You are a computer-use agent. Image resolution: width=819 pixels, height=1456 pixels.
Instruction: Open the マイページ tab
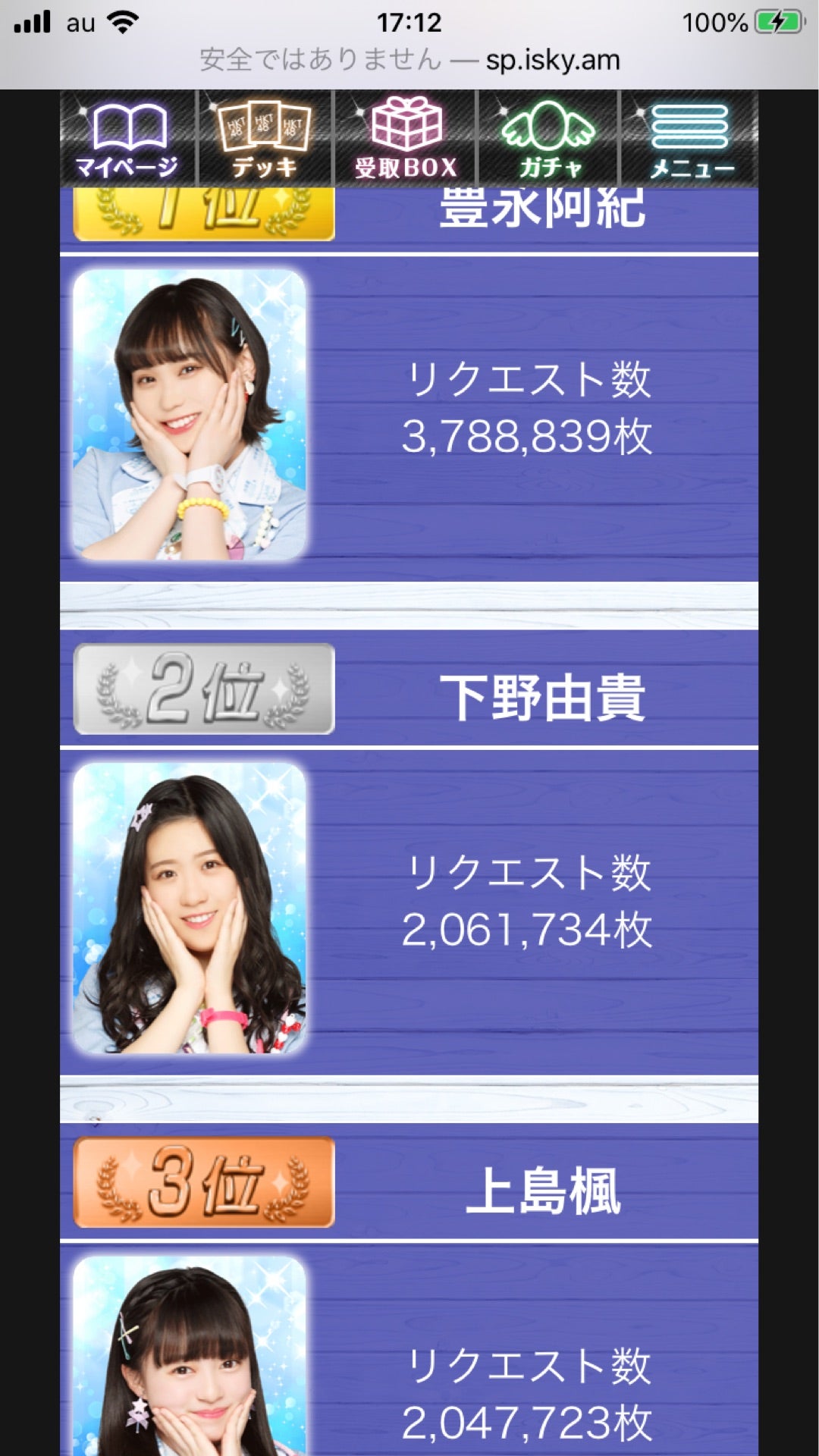tap(127, 140)
